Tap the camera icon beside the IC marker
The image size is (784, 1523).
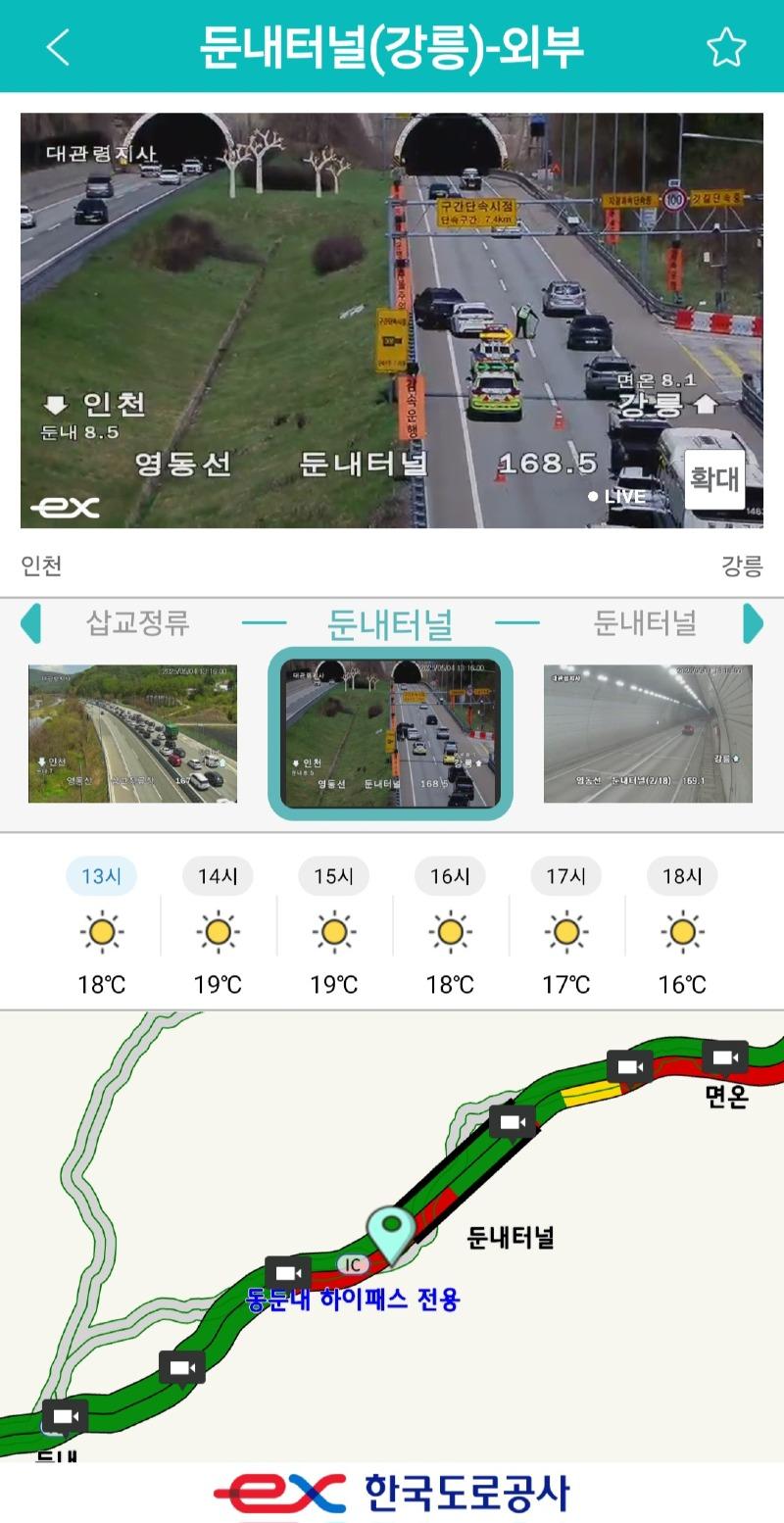[x=287, y=1273]
